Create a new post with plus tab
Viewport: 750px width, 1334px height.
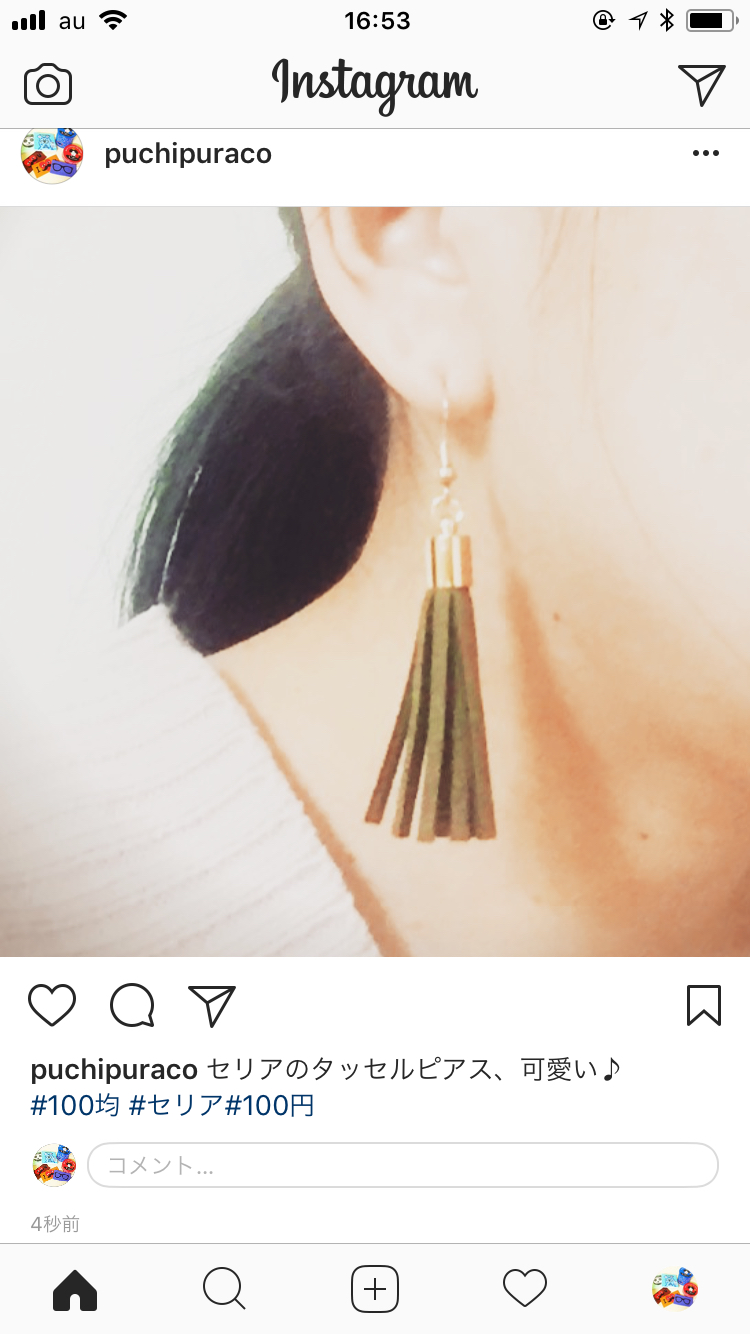pyautogui.click(x=375, y=1289)
